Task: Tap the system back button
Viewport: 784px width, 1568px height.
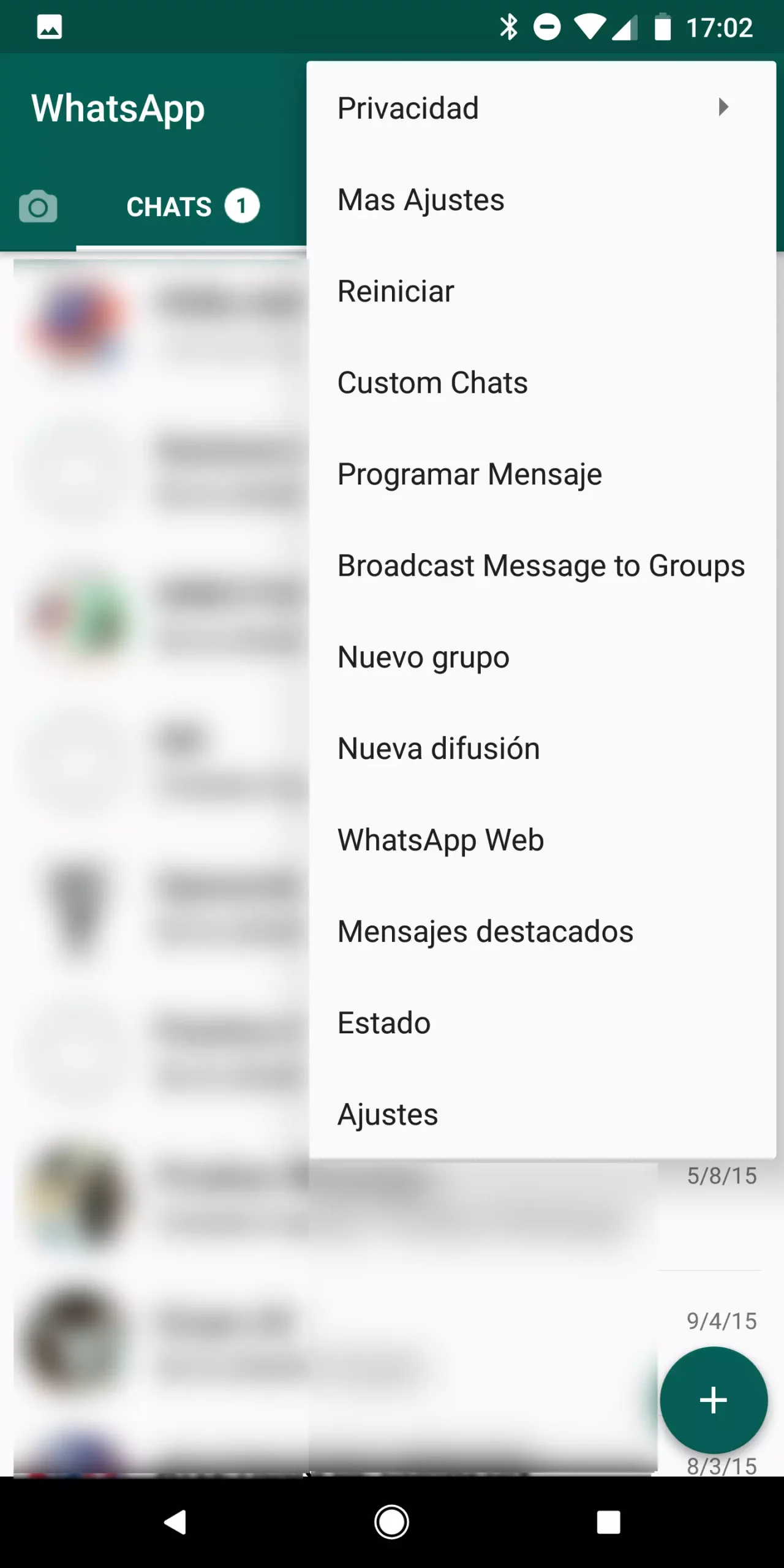Action: (x=176, y=1522)
